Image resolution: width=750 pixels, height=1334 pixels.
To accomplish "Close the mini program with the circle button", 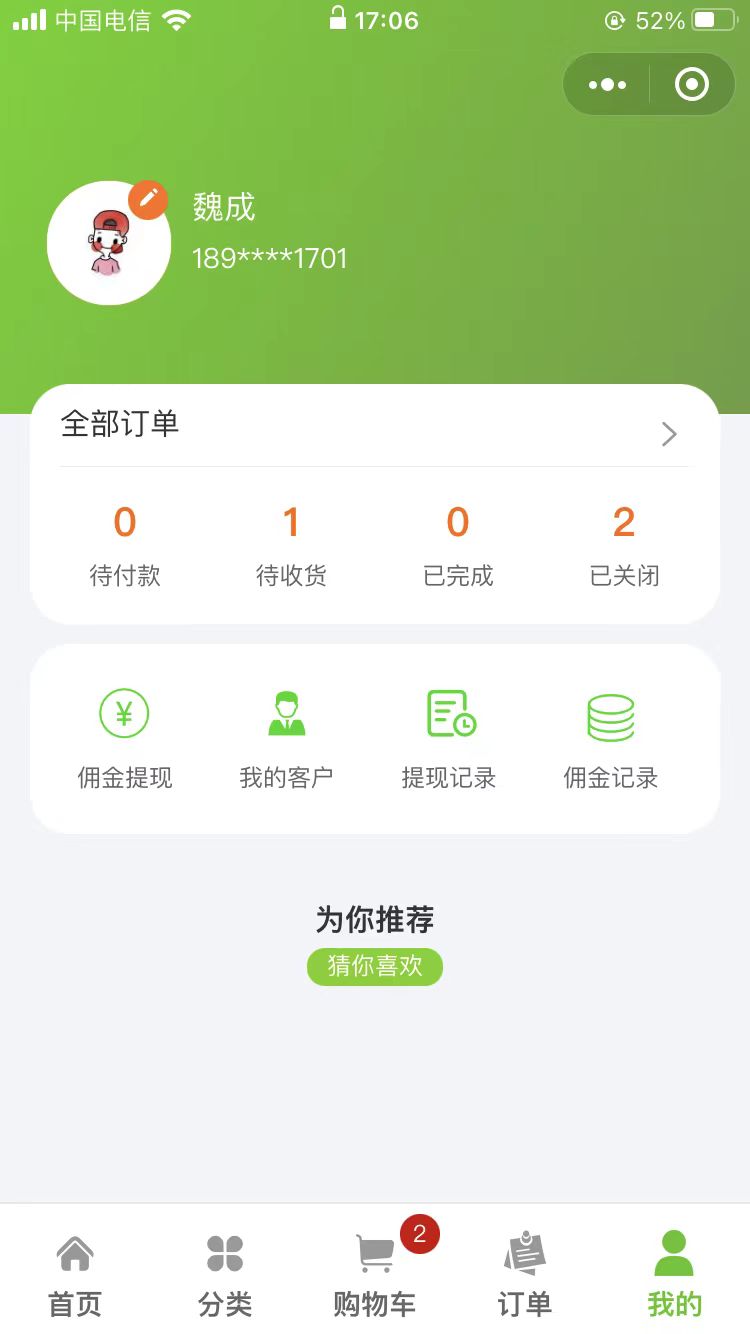I will (691, 85).
